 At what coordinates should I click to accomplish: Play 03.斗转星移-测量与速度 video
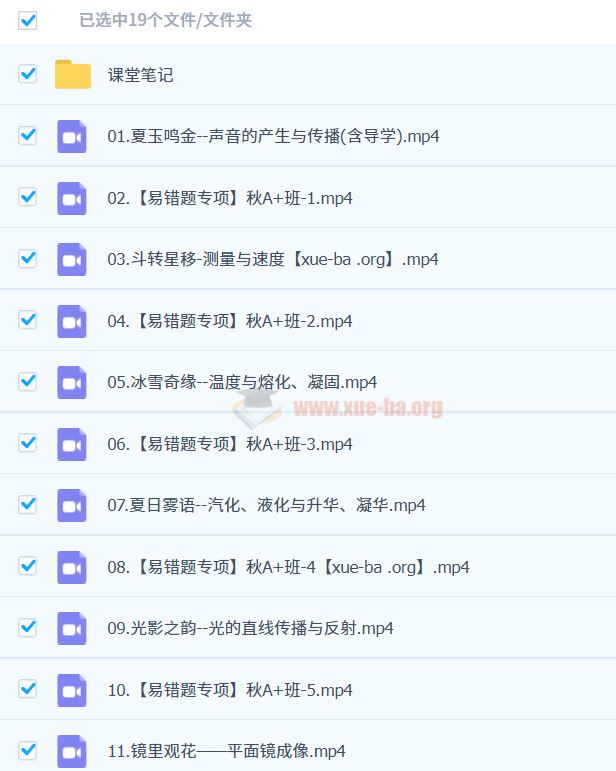272,259
